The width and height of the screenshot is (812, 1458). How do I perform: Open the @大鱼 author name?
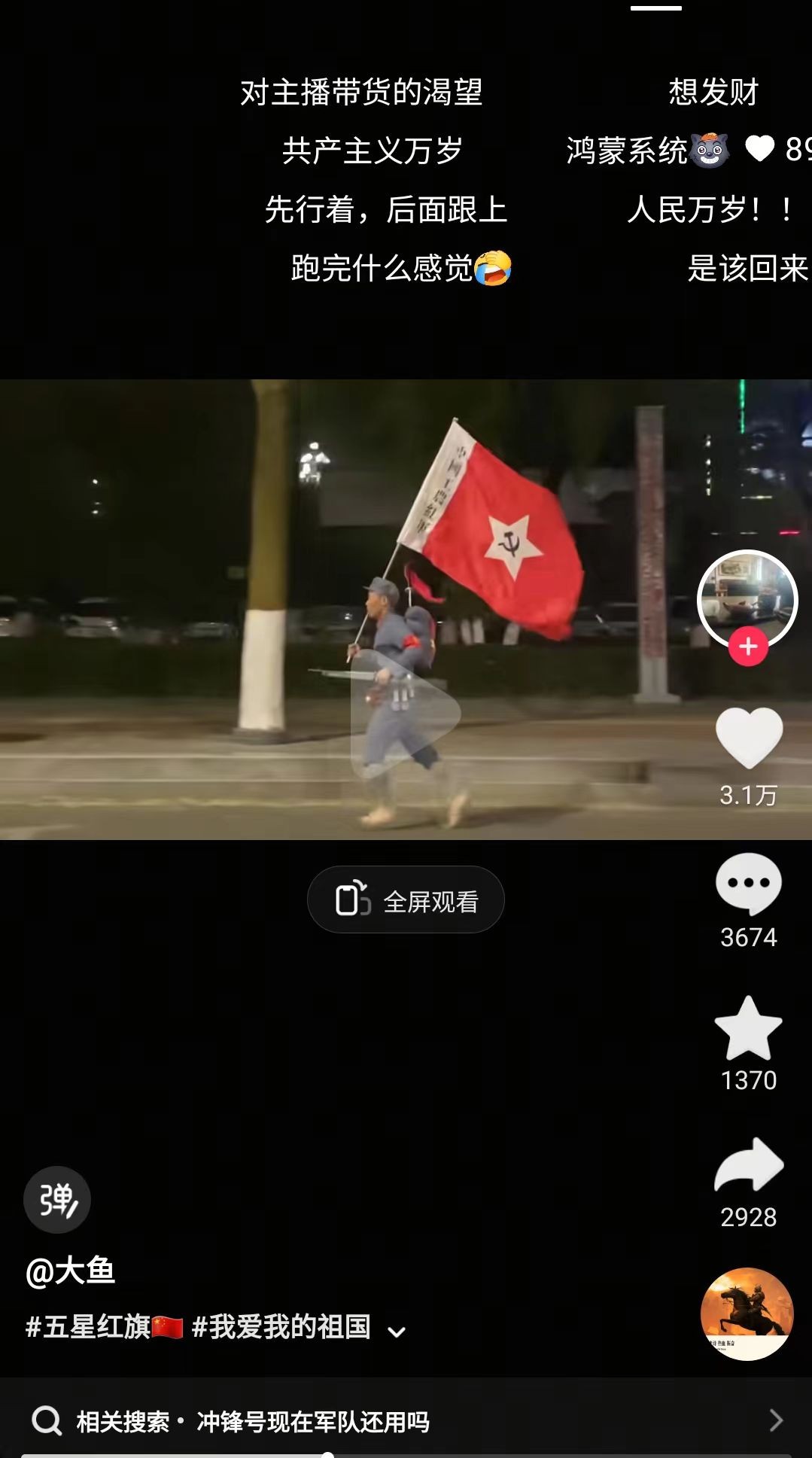(x=70, y=1271)
